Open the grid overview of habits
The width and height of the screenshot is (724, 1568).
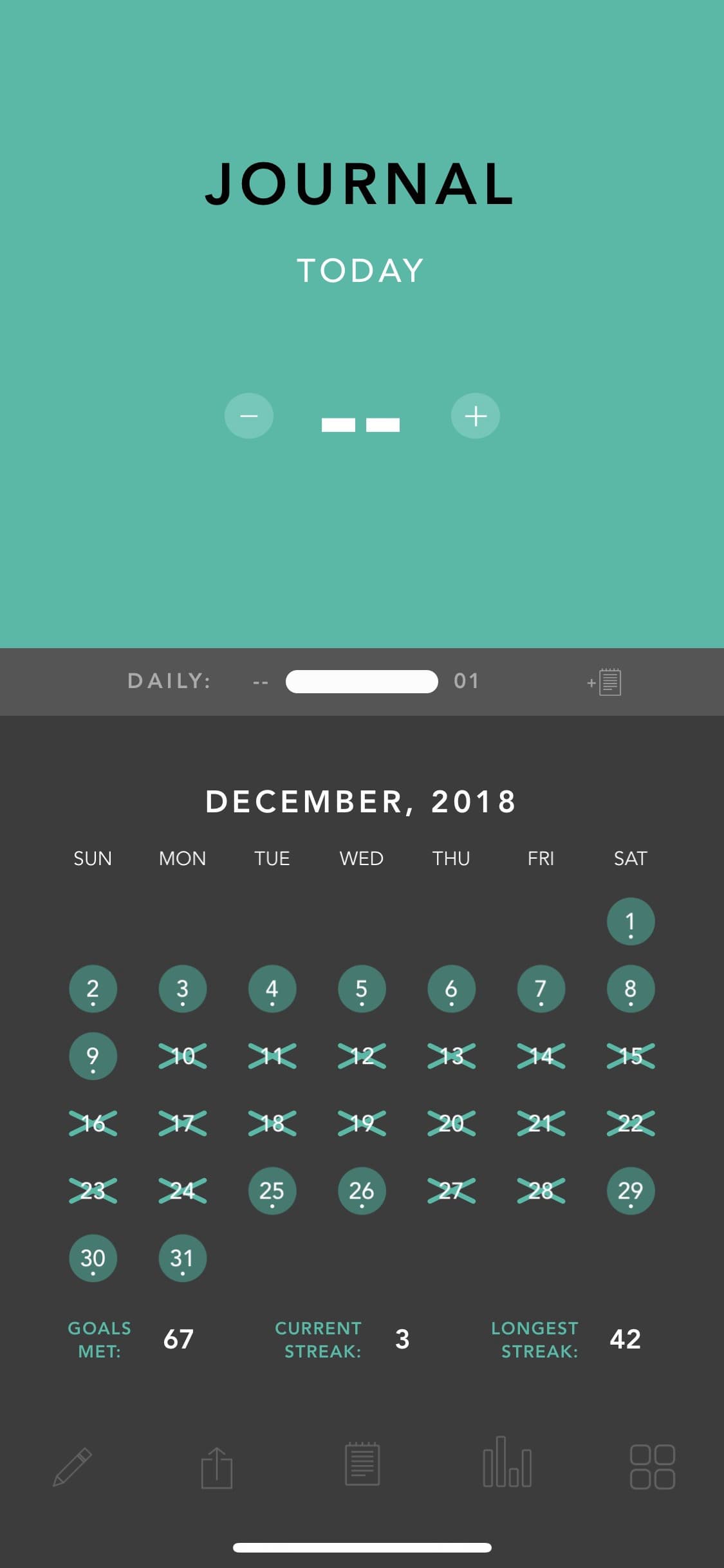[652, 1467]
